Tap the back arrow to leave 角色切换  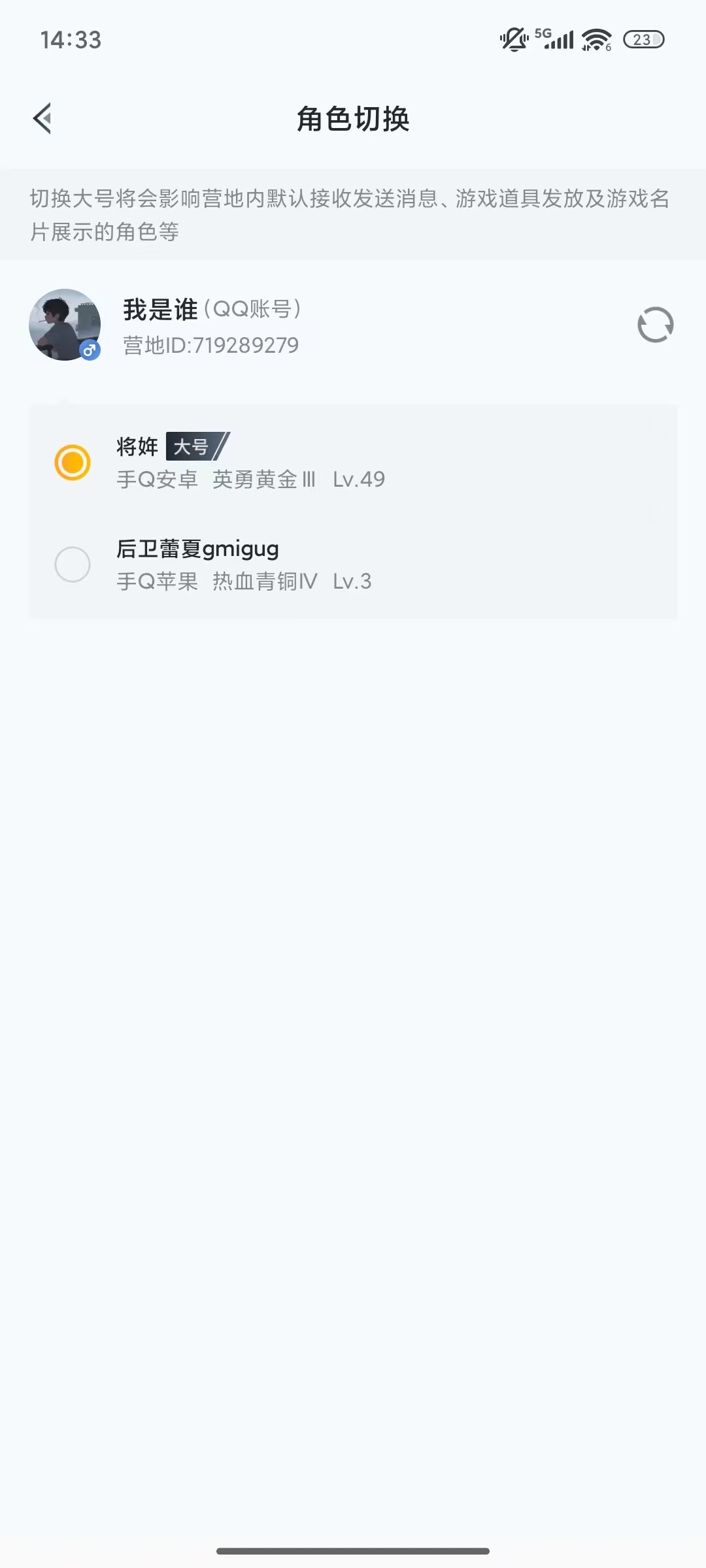(43, 119)
